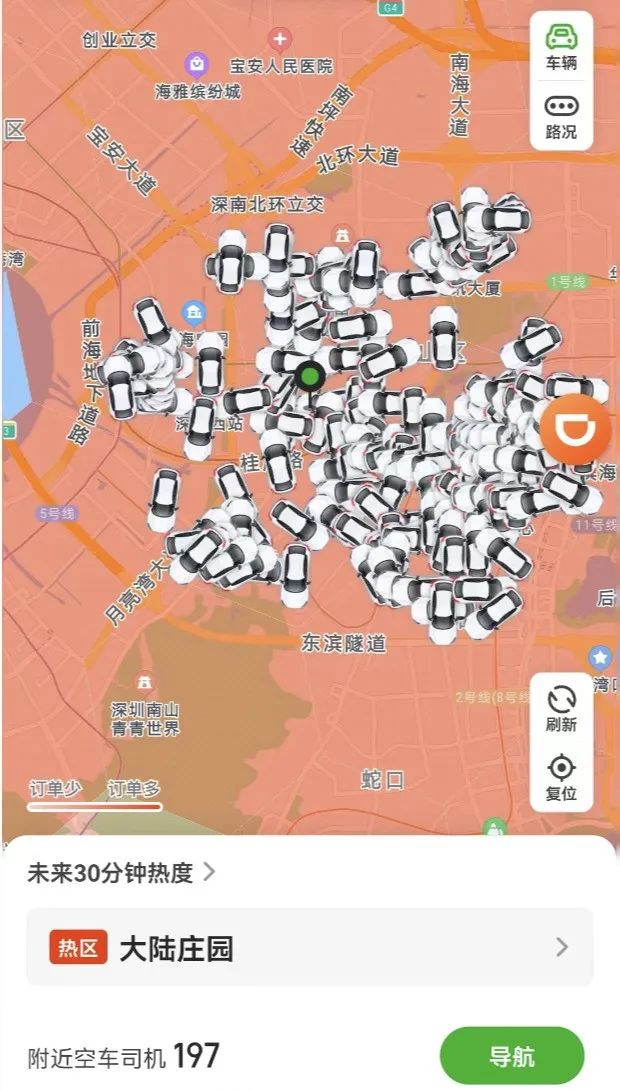Start navigation with 导航 button
This screenshot has height=1091, width=620.
point(511,1056)
